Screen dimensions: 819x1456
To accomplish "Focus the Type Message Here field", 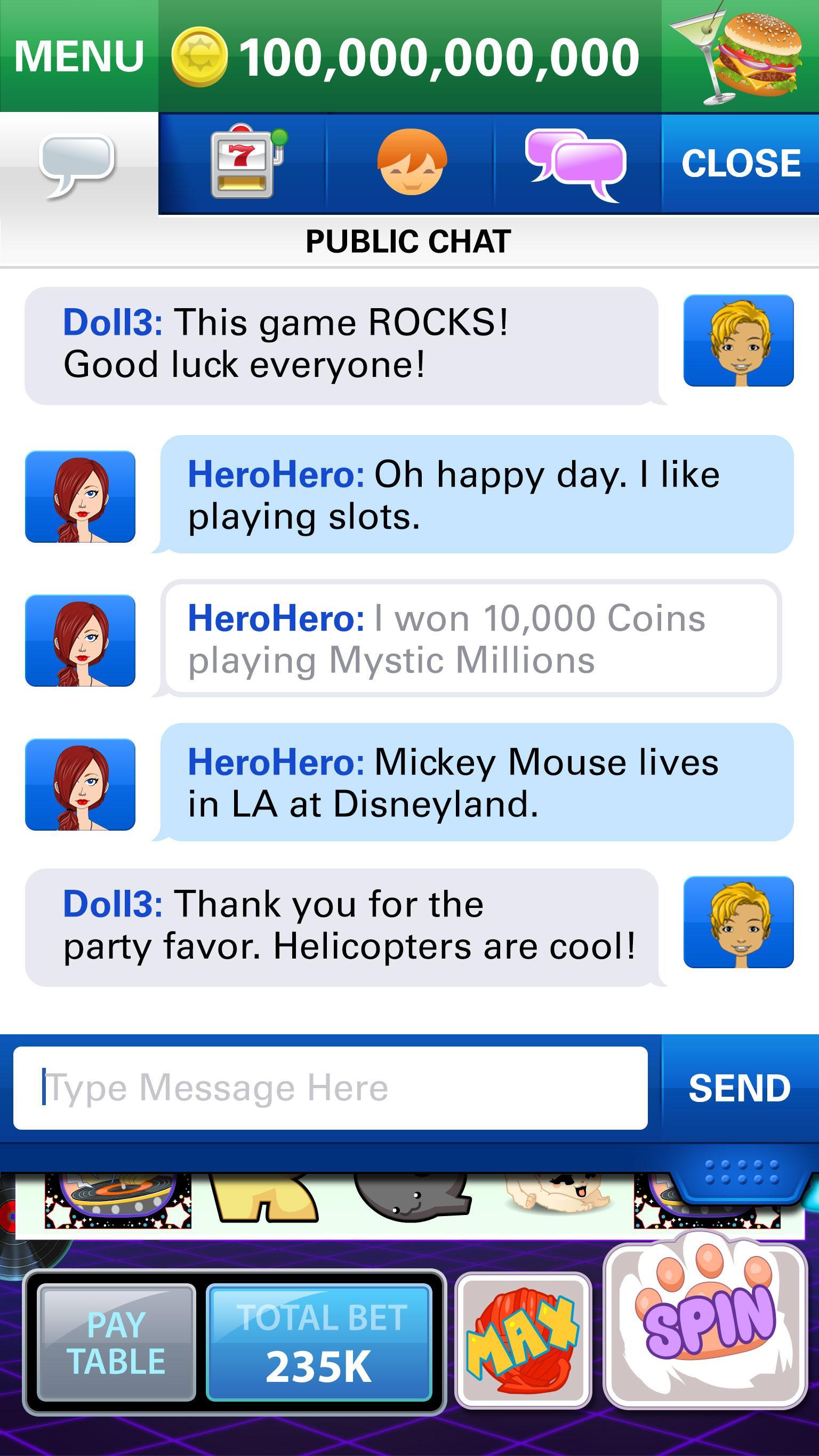I will [x=330, y=1088].
